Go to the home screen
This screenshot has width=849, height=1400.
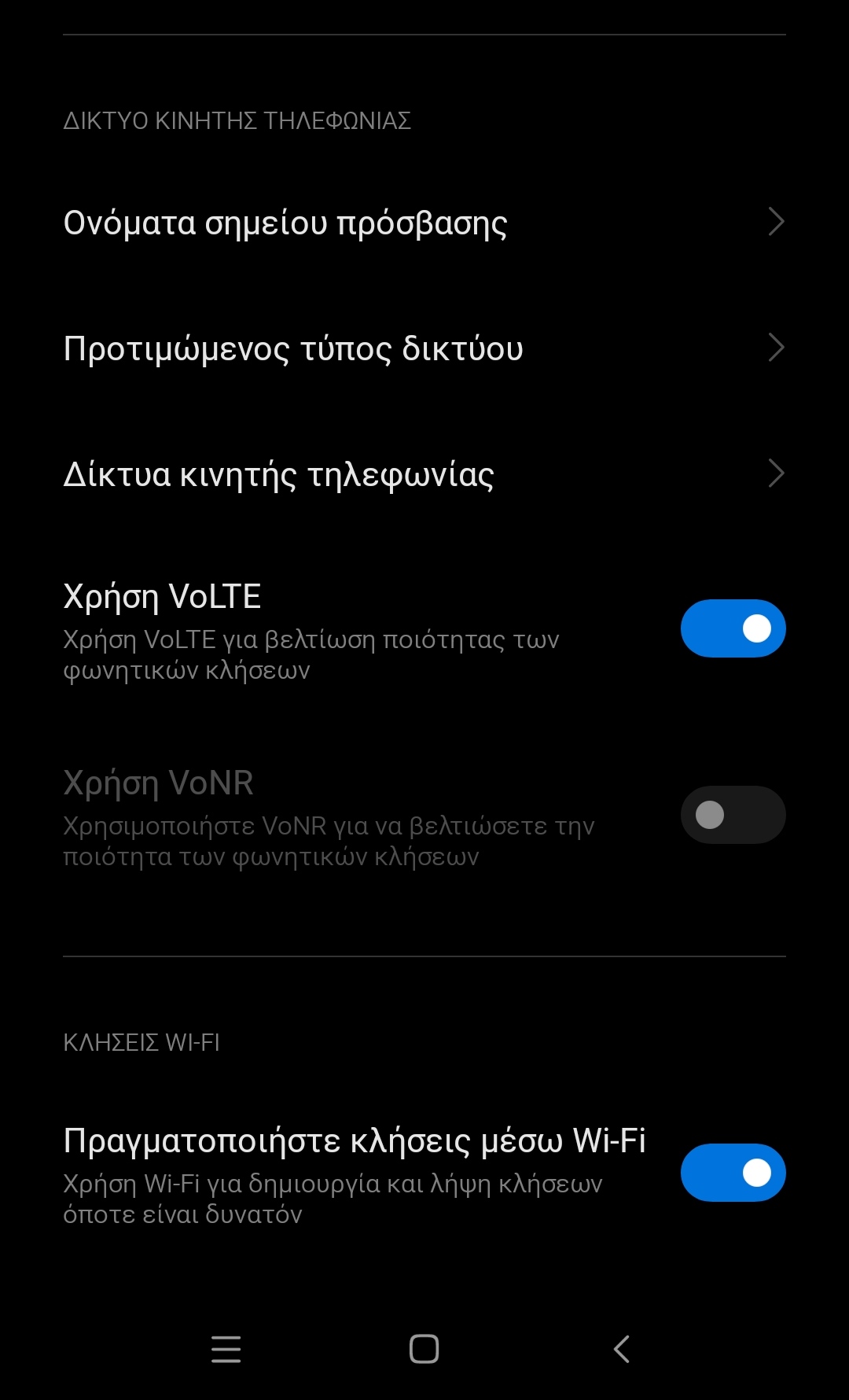(x=424, y=1349)
